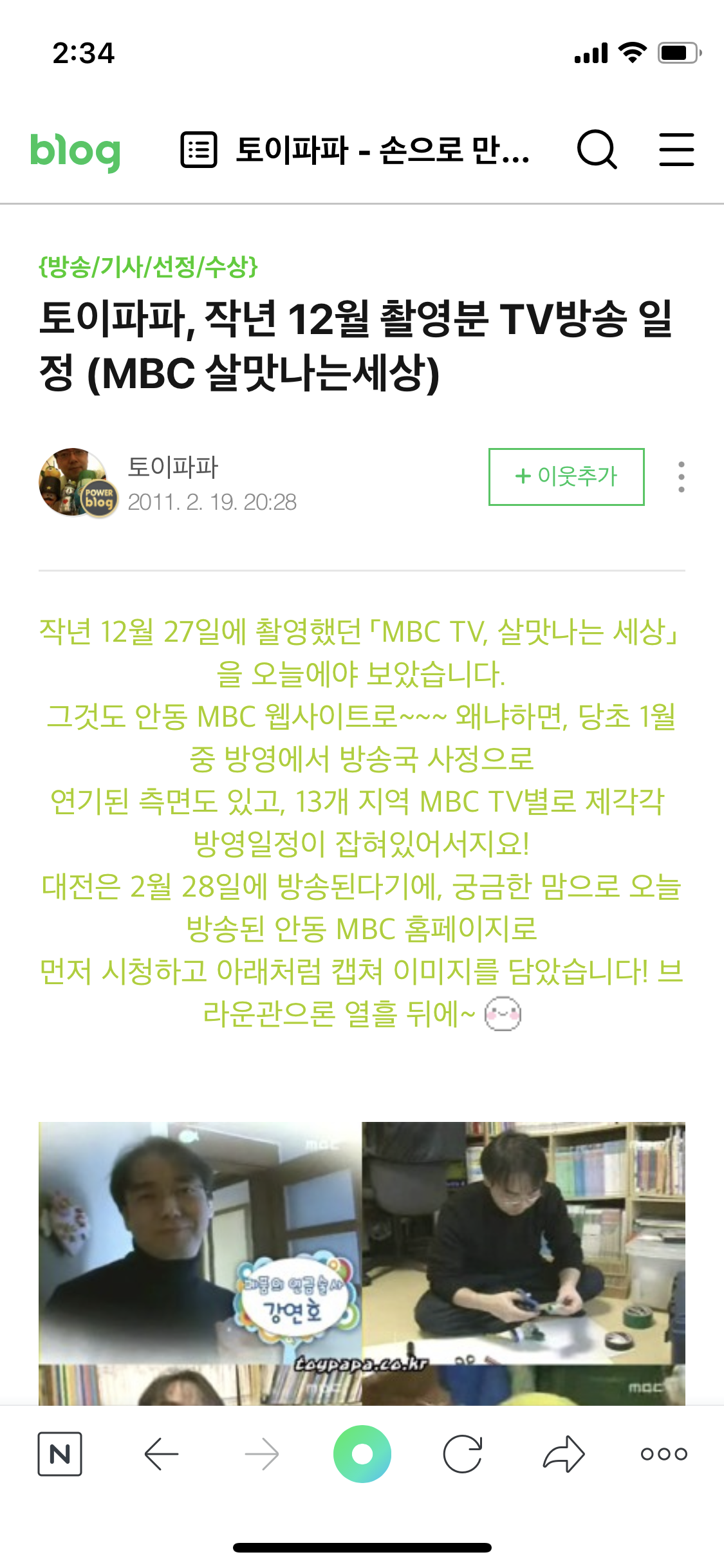Open the browser more options
The height and width of the screenshot is (1568, 724).
tap(664, 1453)
